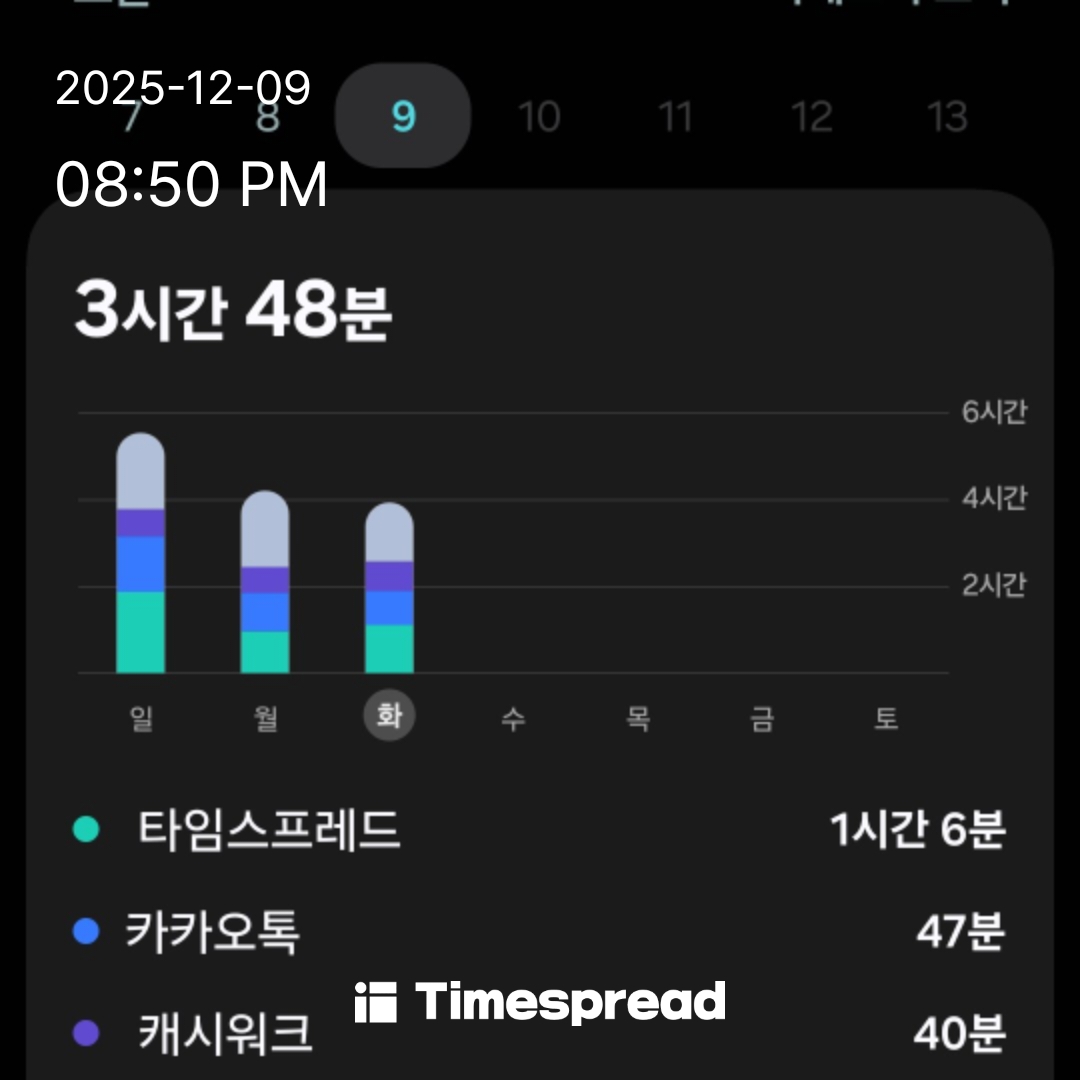Select date 10 in the week strip
1080x1080 pixels.
click(x=539, y=117)
